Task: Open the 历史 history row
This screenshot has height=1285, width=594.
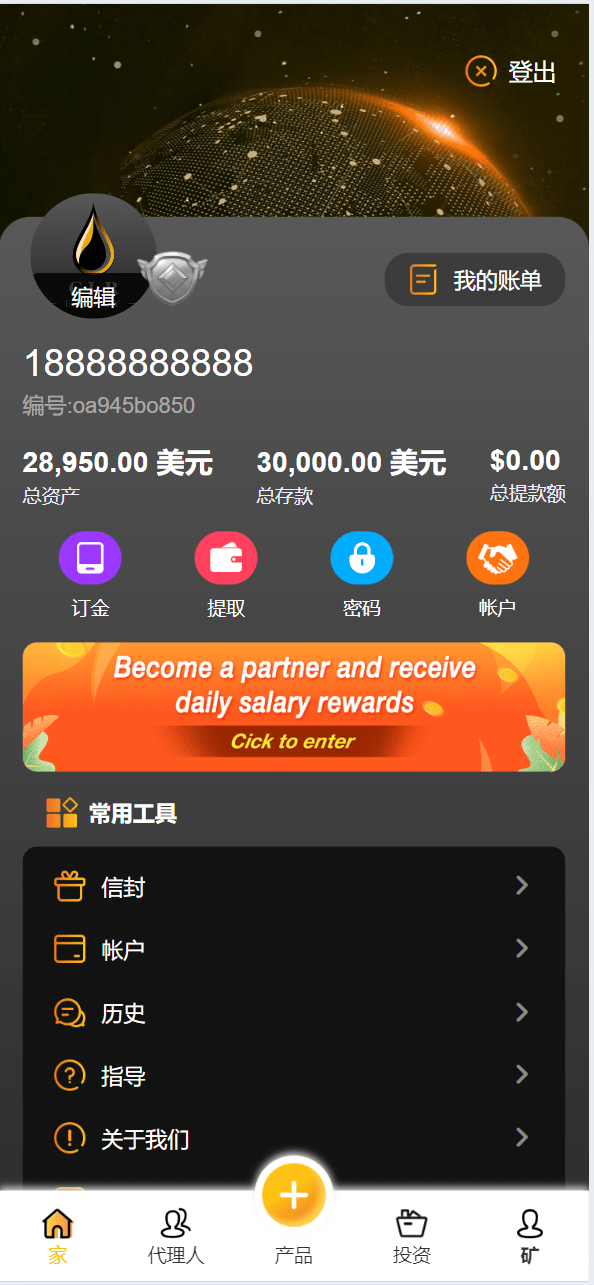Action: [x=294, y=1013]
